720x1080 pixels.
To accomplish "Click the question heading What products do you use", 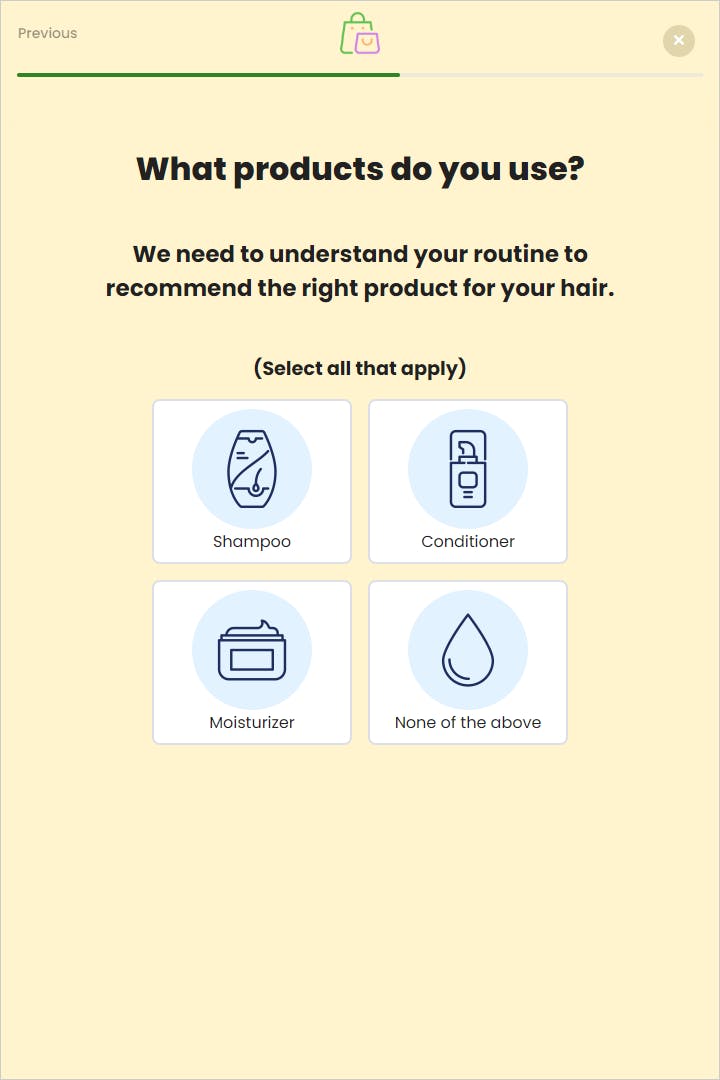I will [x=360, y=169].
